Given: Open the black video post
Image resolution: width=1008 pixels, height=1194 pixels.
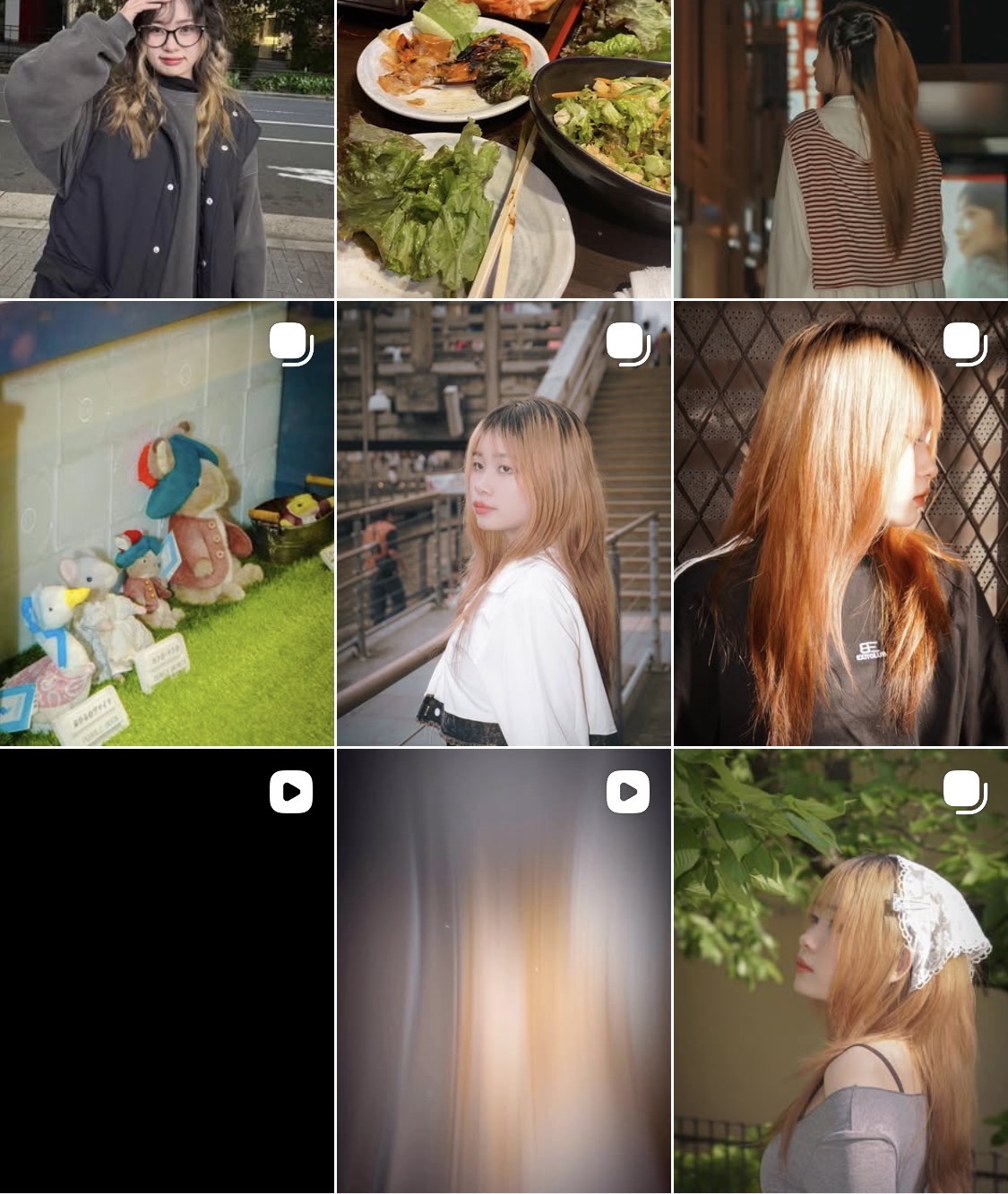Looking at the screenshot, I should coord(167,972).
